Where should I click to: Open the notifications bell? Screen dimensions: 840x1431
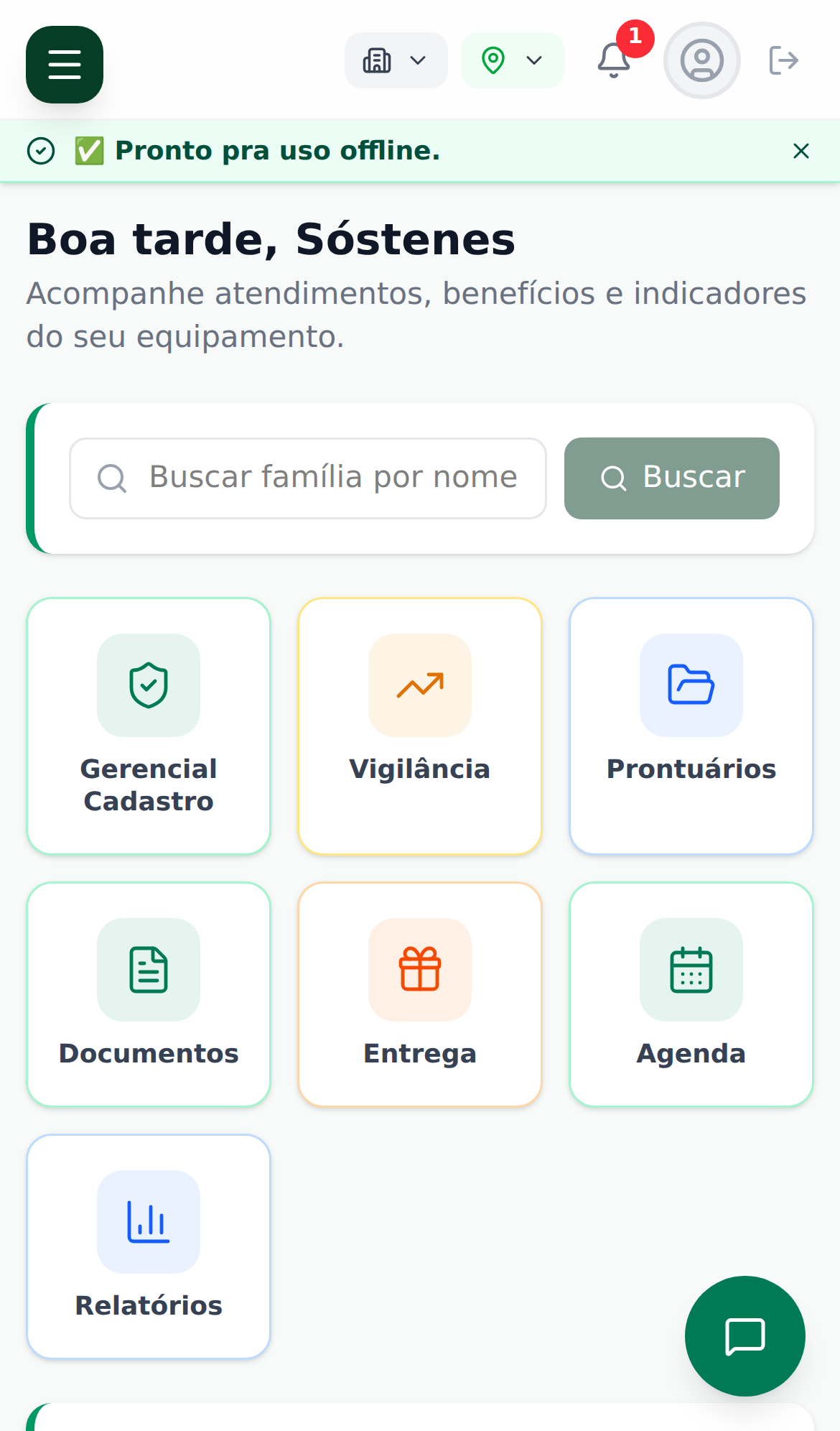pos(615,60)
